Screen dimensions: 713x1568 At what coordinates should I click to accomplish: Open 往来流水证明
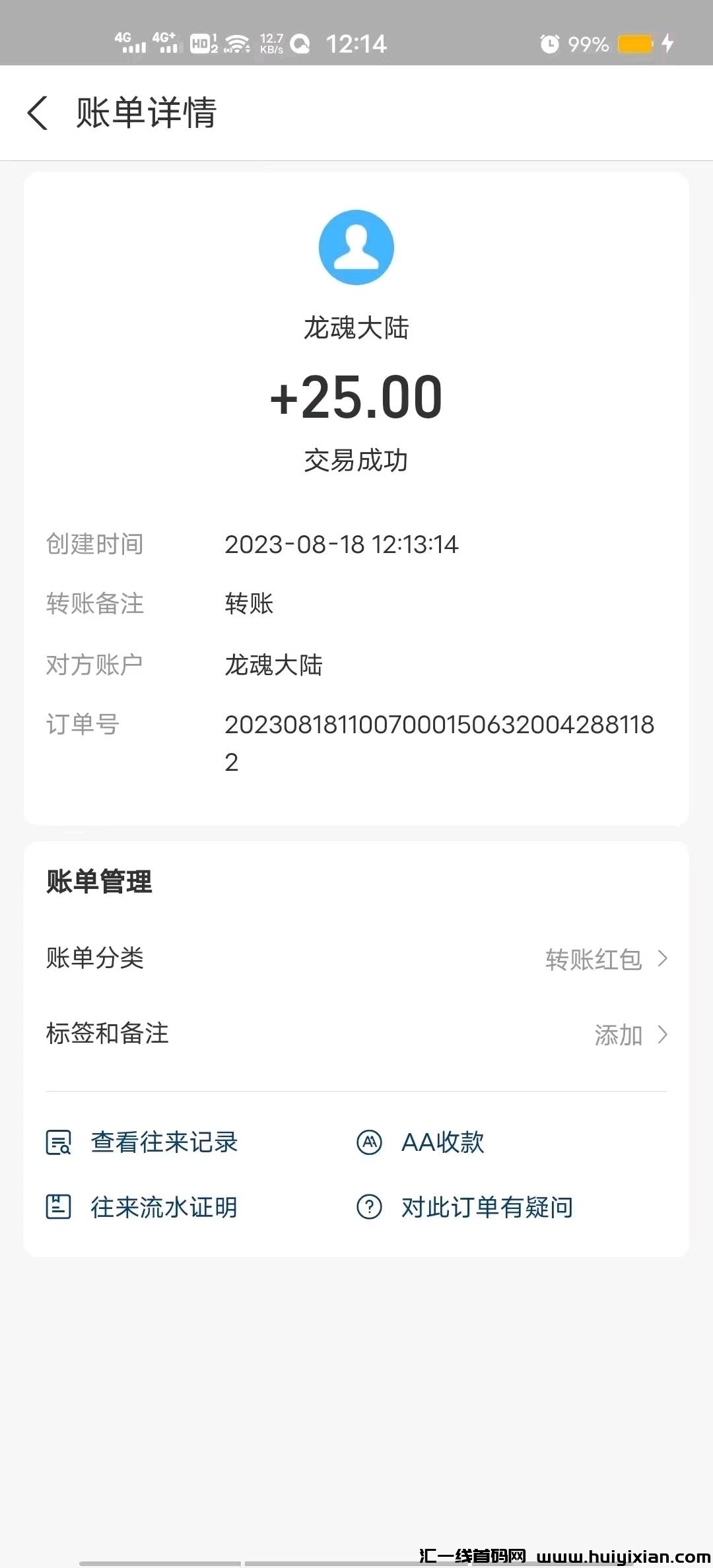[142, 1207]
